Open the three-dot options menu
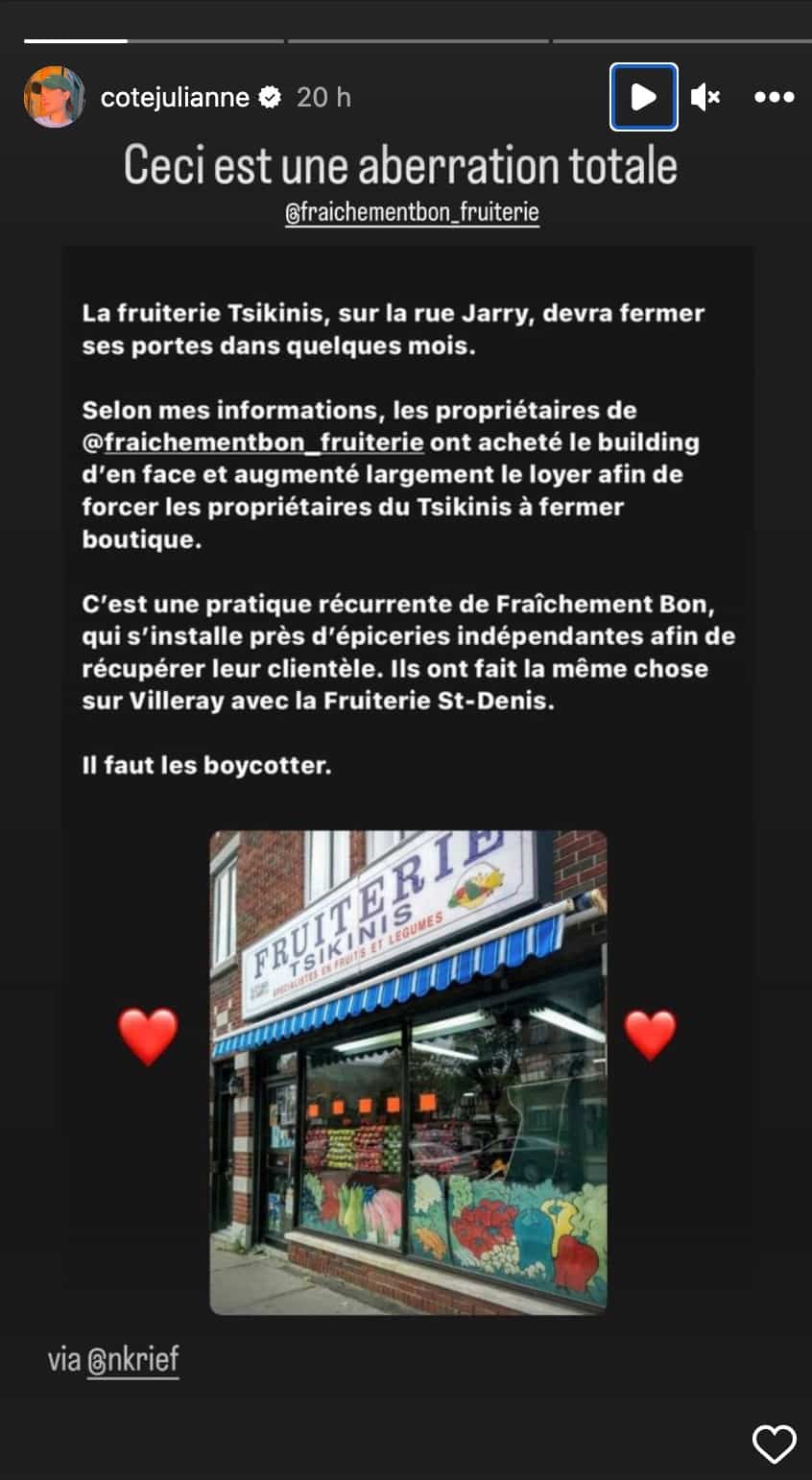Viewport: 812px width, 1480px height. click(774, 97)
